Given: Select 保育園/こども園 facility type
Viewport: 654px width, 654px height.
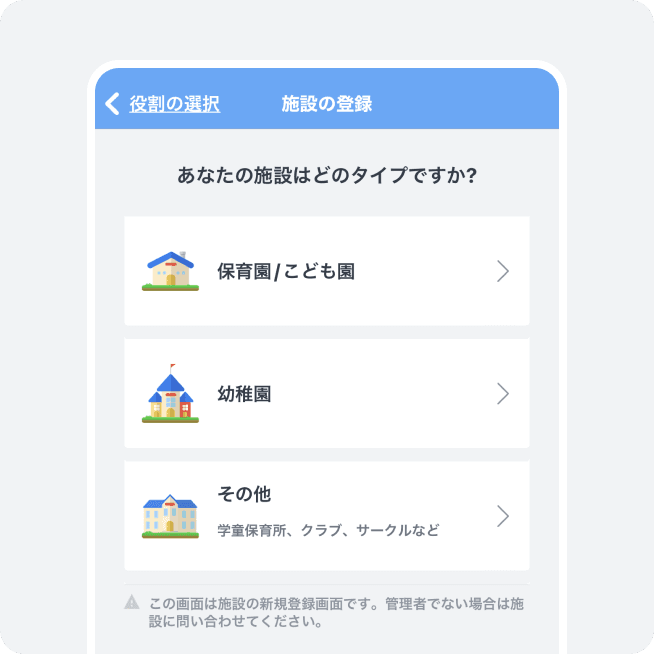Looking at the screenshot, I should click(326, 271).
